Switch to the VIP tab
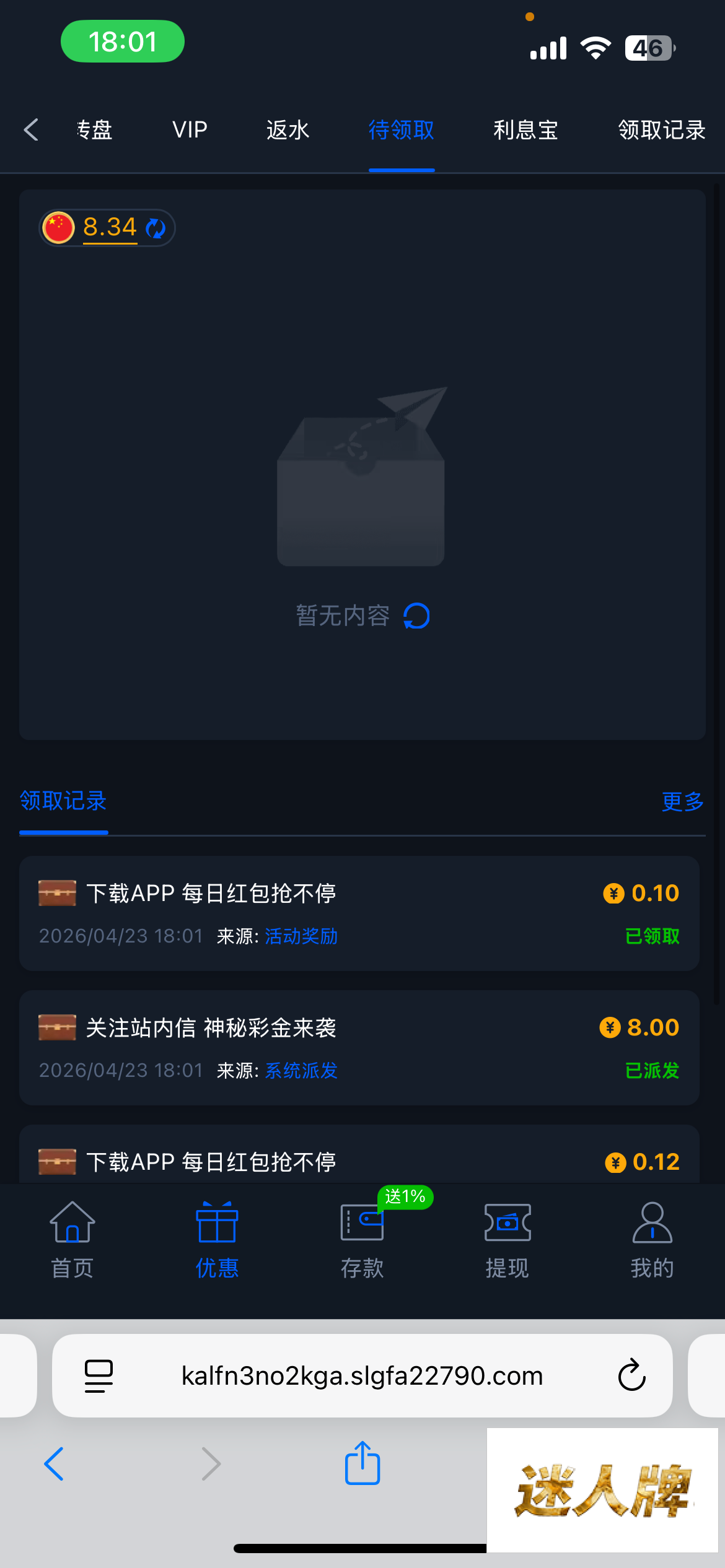The width and height of the screenshot is (725, 1568). [190, 130]
